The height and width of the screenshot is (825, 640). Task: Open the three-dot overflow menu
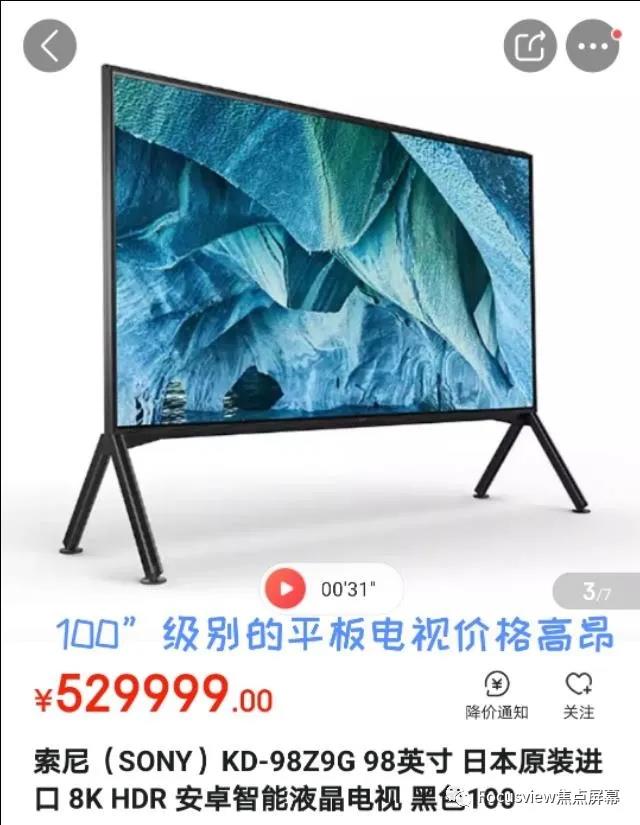592,45
